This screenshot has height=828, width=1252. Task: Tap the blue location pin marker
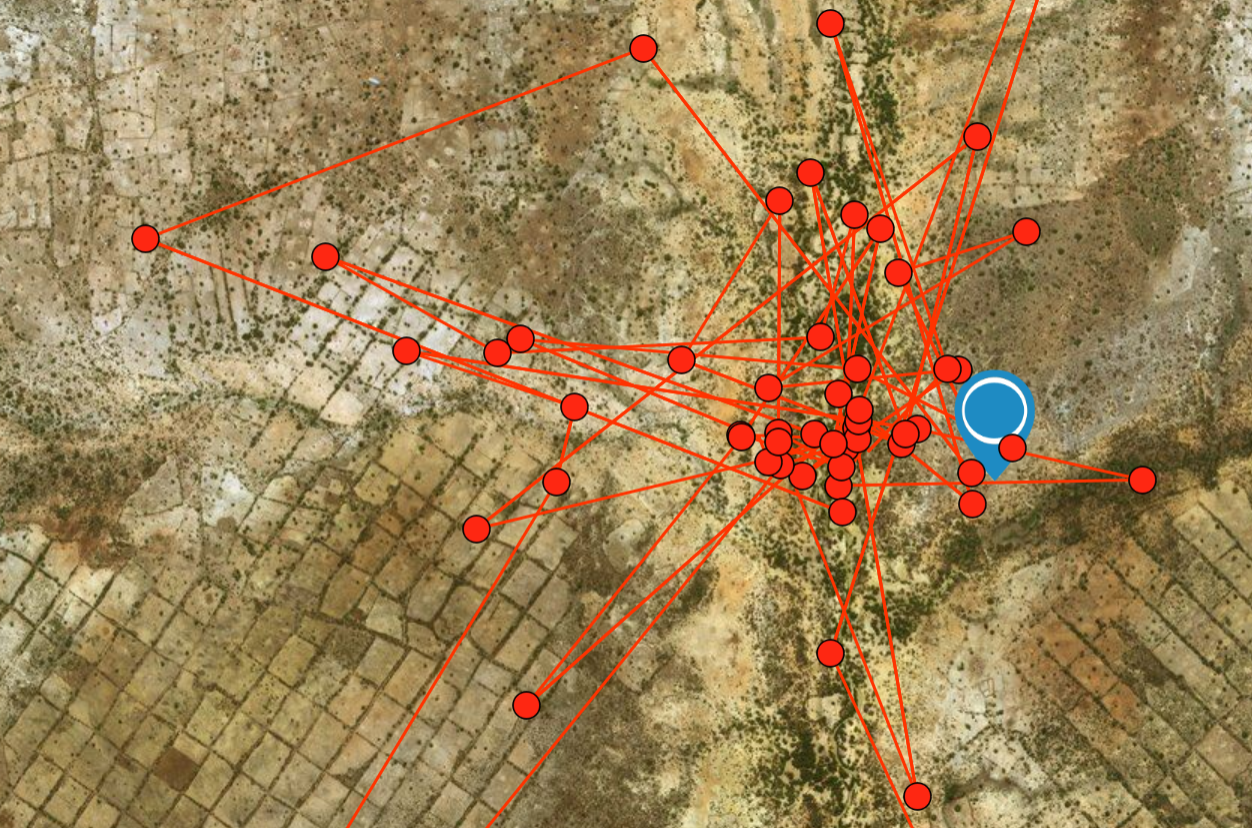[992, 408]
